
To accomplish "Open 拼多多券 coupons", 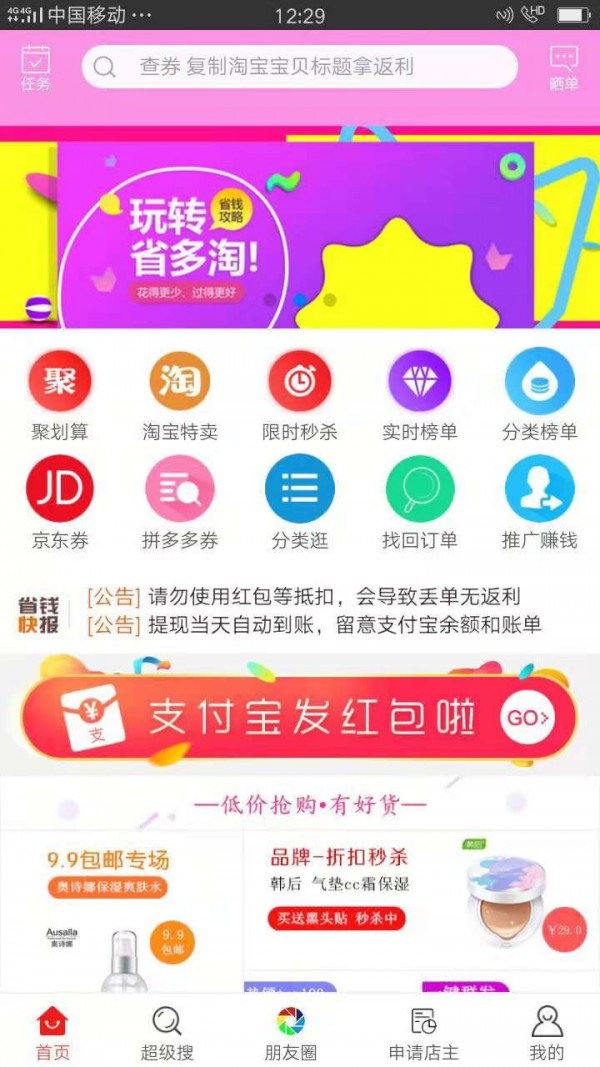I will pyautogui.click(x=180, y=503).
